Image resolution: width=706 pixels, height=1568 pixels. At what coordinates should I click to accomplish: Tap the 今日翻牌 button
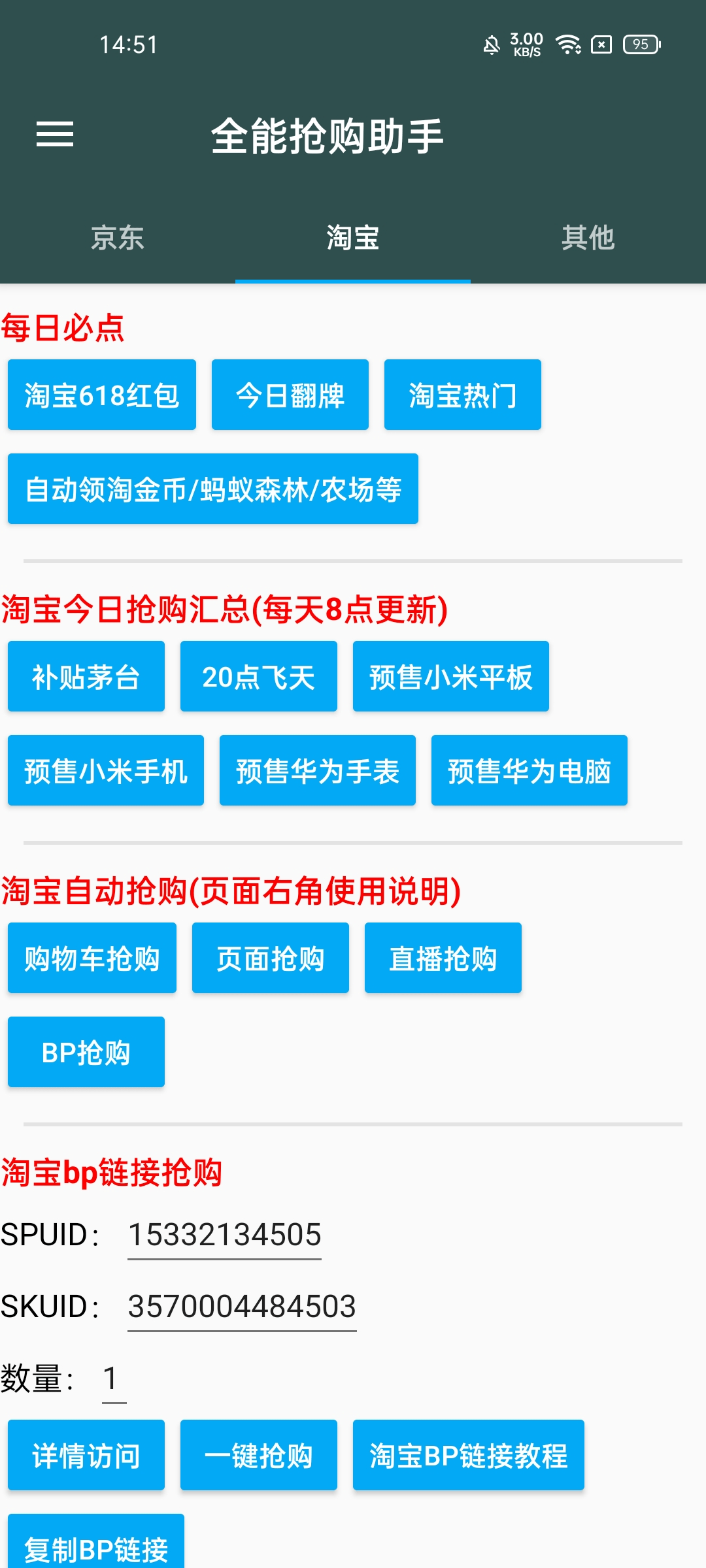tap(290, 395)
